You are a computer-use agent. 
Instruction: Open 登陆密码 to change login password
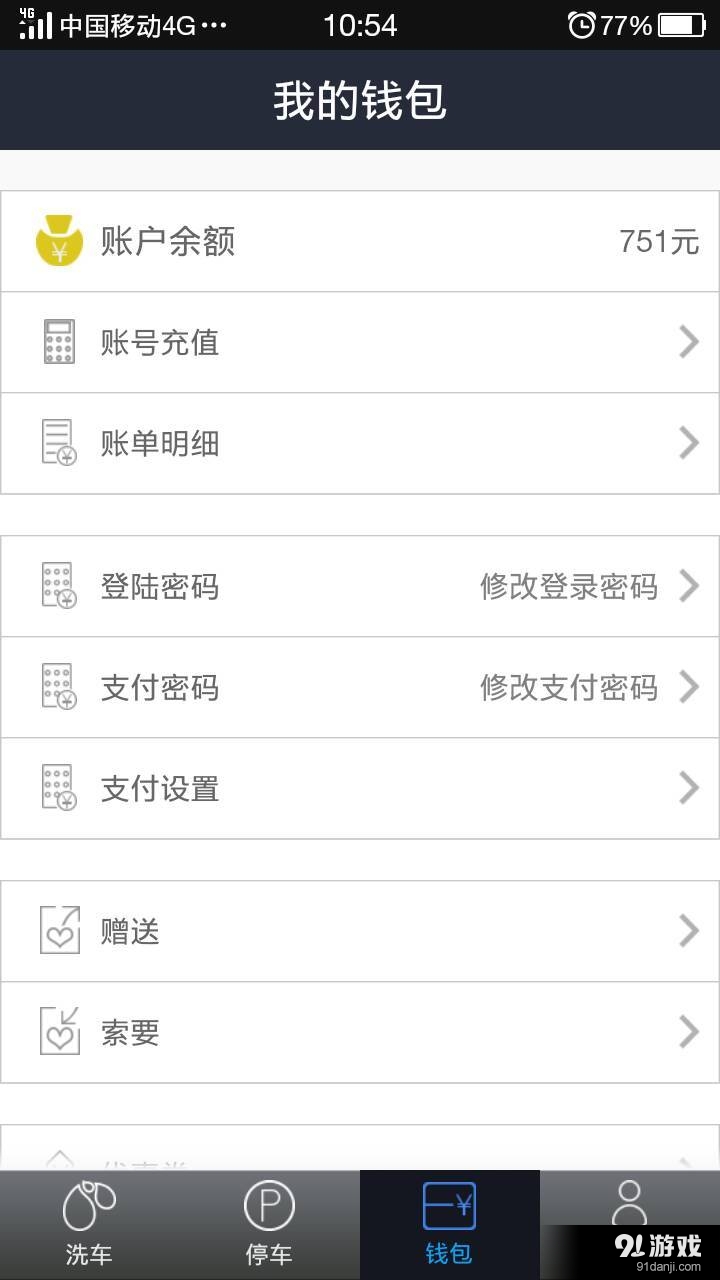coord(360,586)
